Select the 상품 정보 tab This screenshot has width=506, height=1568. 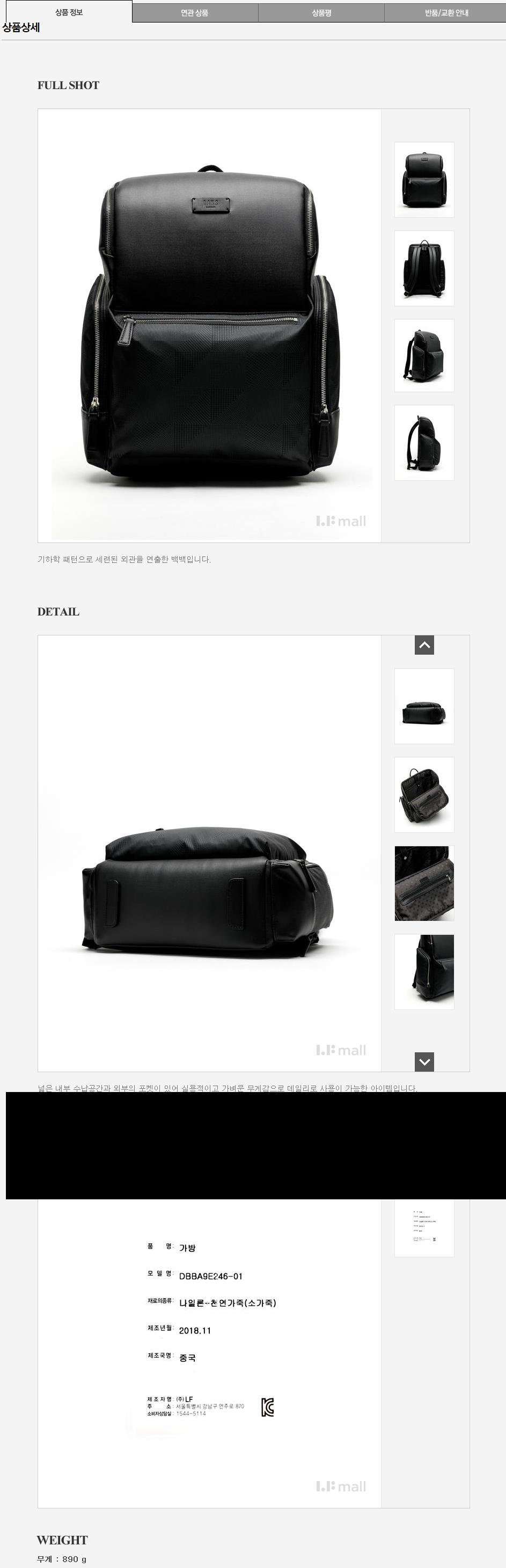coord(69,12)
